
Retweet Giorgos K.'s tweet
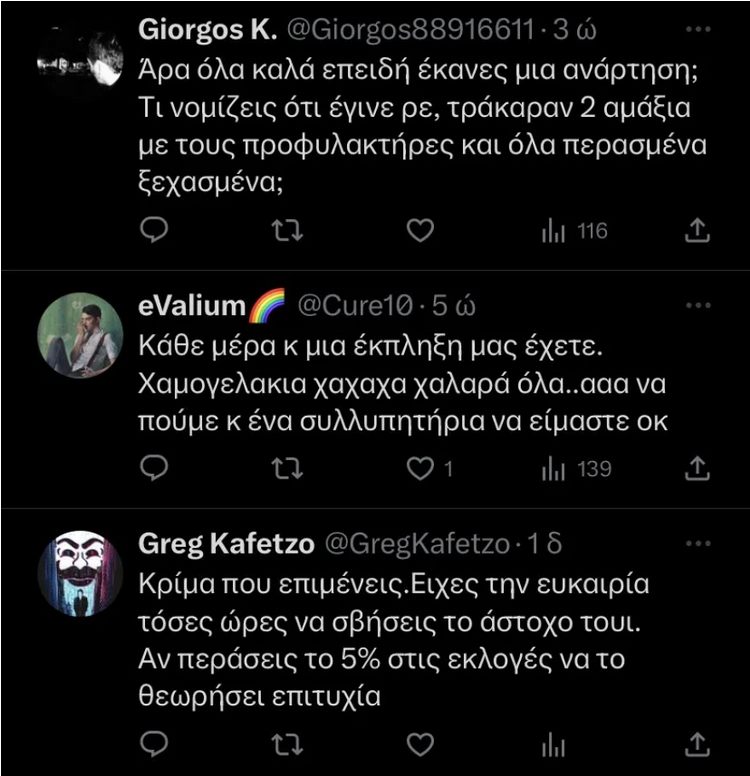pos(287,231)
